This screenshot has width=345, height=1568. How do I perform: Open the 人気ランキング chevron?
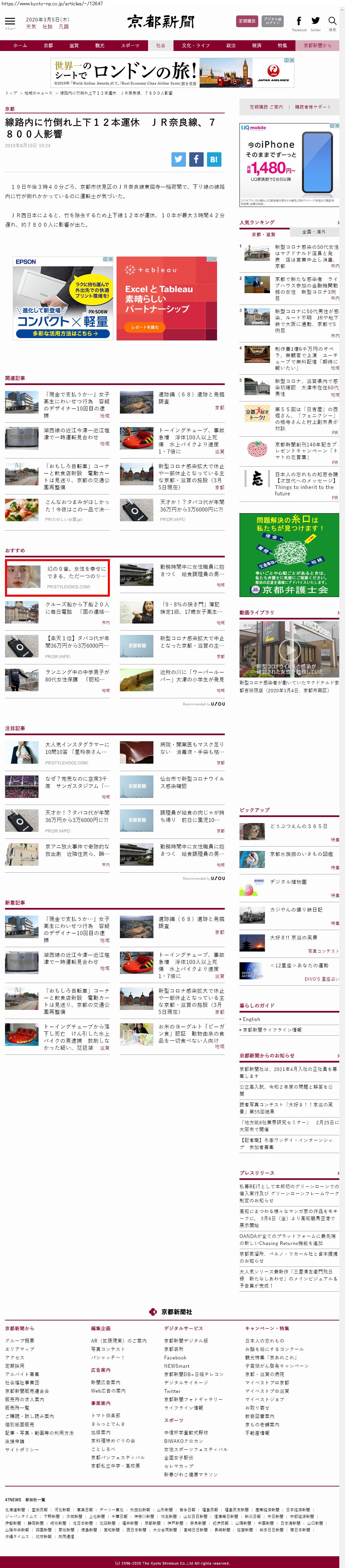coord(338,223)
